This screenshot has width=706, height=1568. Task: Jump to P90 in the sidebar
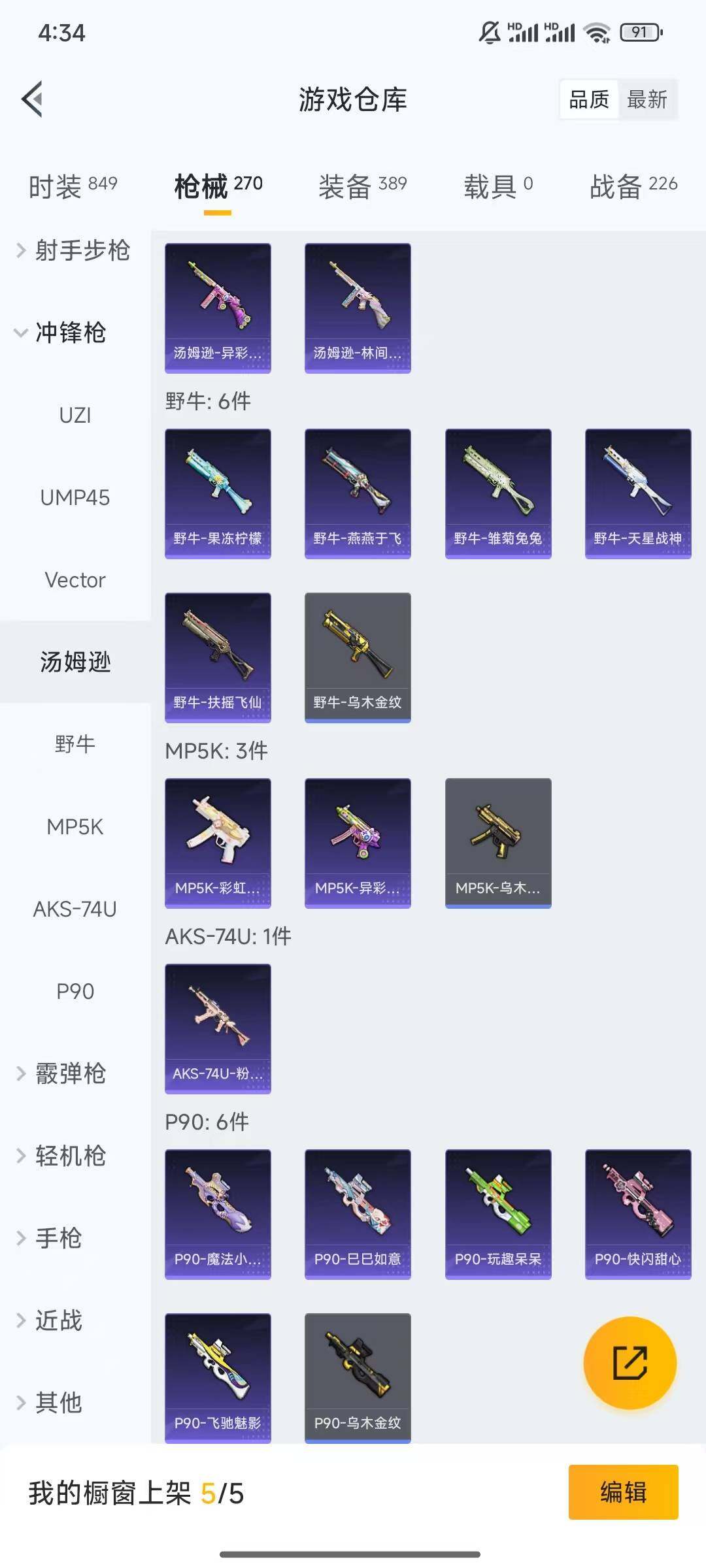[75, 992]
